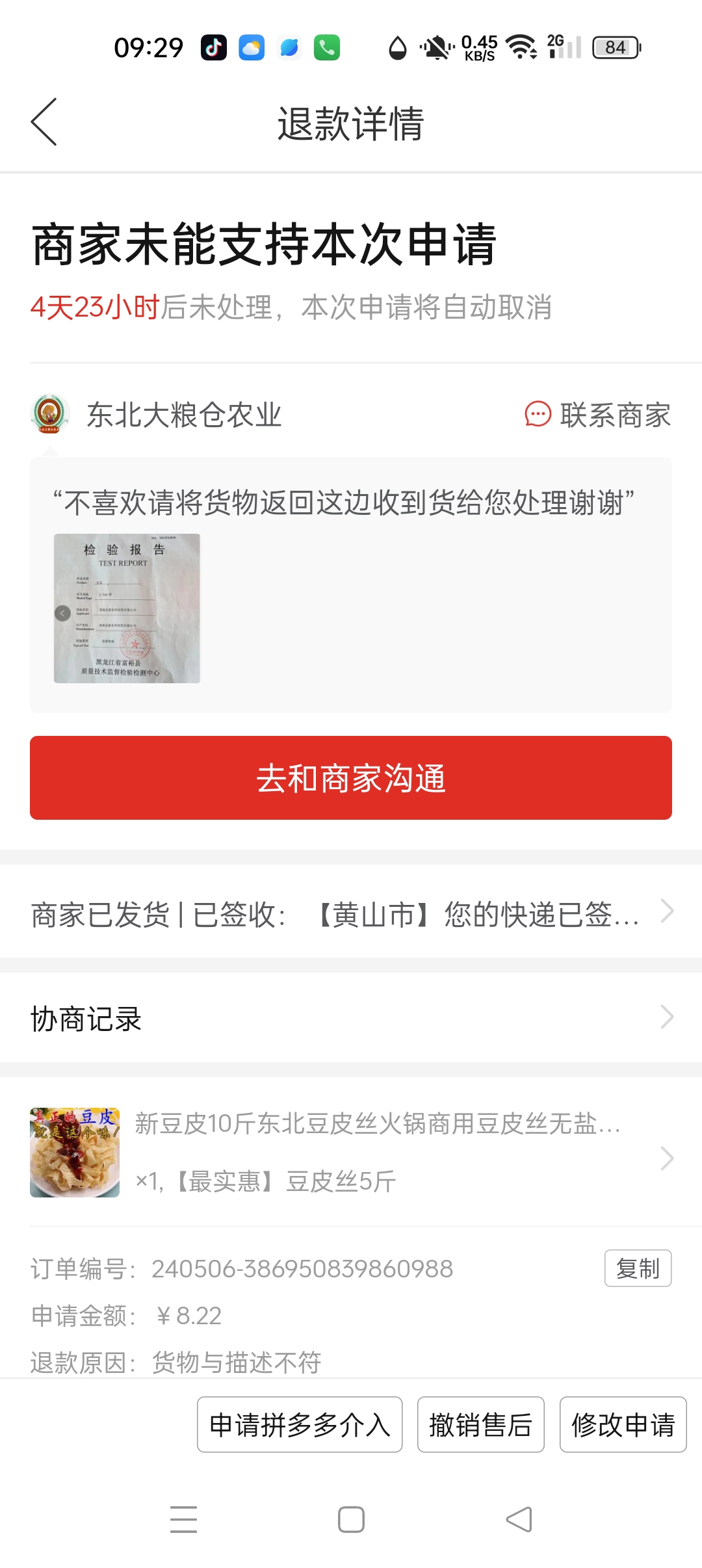The height and width of the screenshot is (1568, 702).
Task: Tap 联系商家 to contact the merchant
Action: [598, 415]
